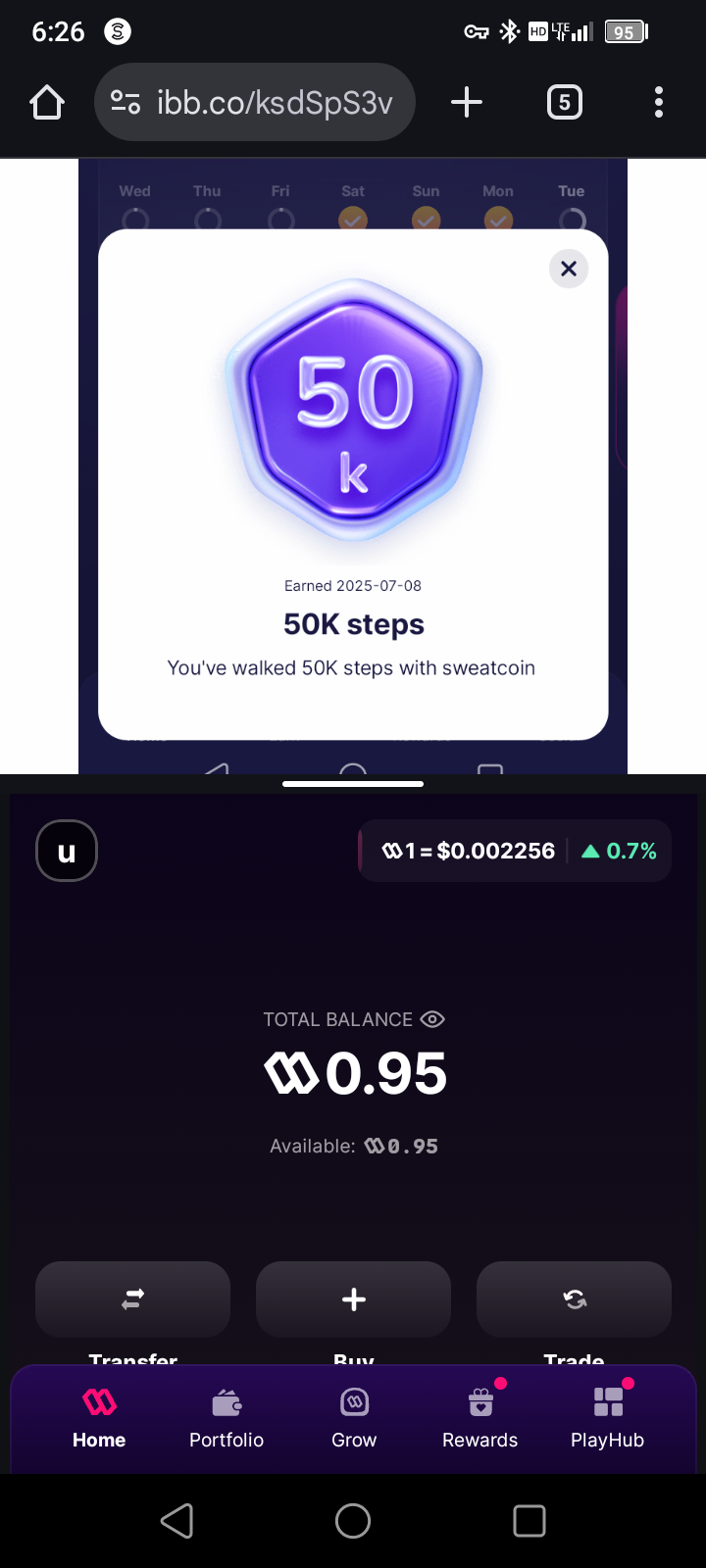The image size is (706, 1568).
Task: Hide the total balance with the eye icon
Action: (x=432, y=1019)
